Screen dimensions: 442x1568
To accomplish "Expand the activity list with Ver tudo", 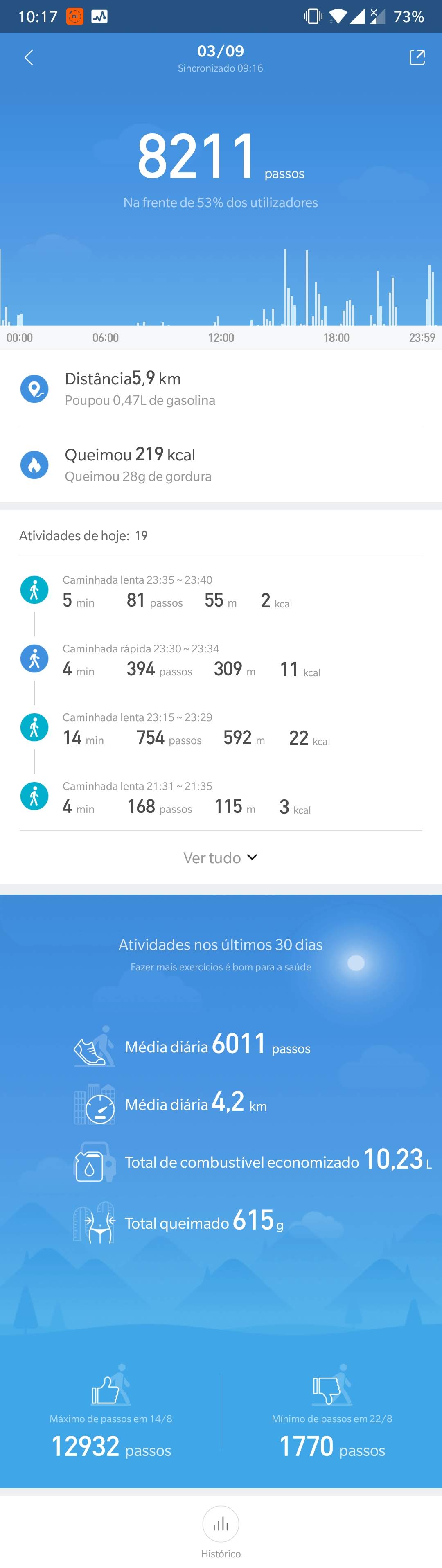I will coord(221,857).
